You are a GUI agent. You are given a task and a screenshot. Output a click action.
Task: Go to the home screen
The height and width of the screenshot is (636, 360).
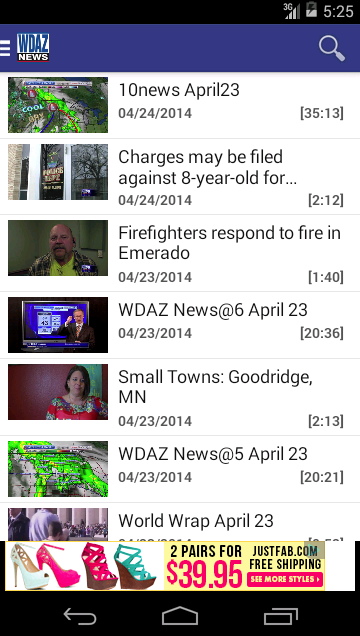[180, 617]
